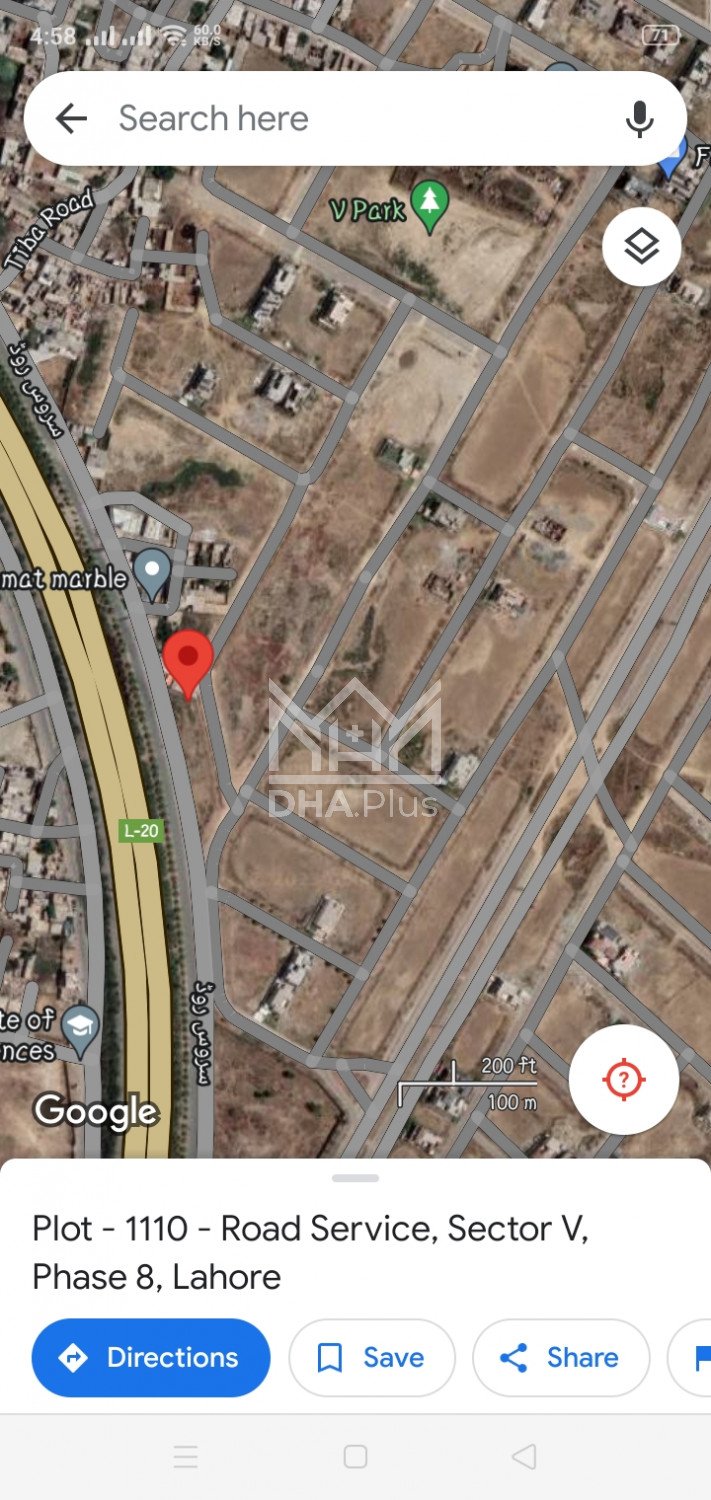Expand the place details sheet handle

pos(355,1178)
